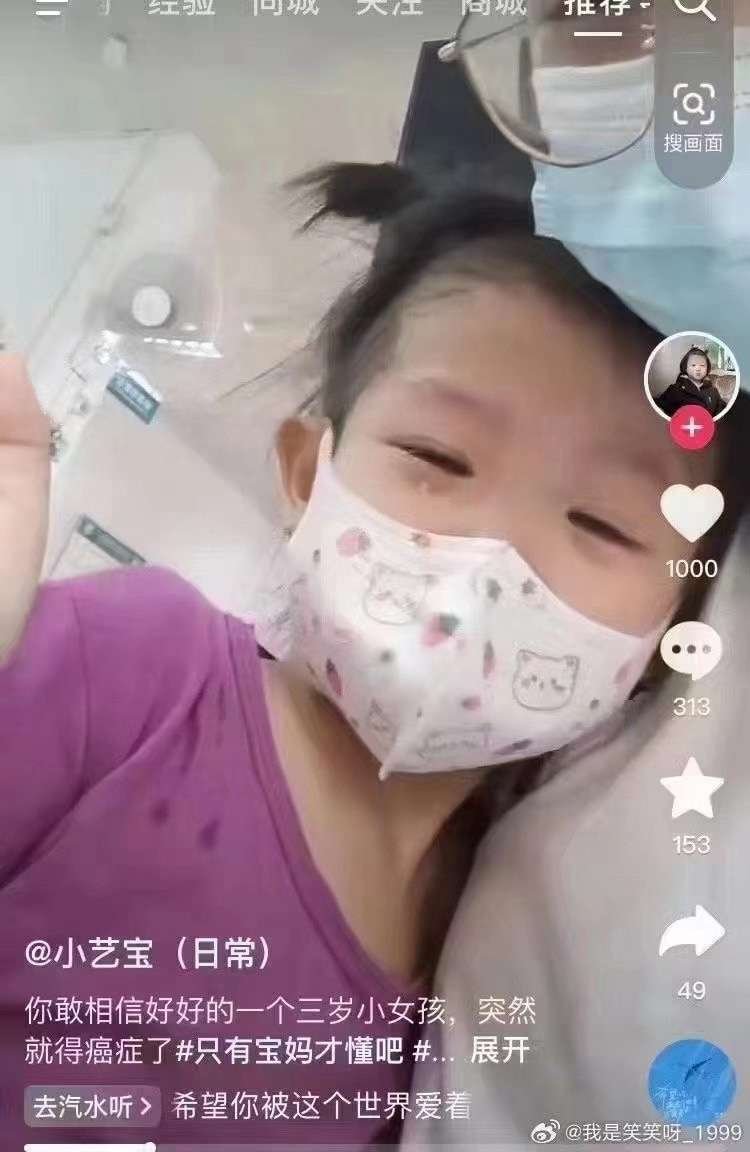Favorite the video with the star

coord(692,790)
